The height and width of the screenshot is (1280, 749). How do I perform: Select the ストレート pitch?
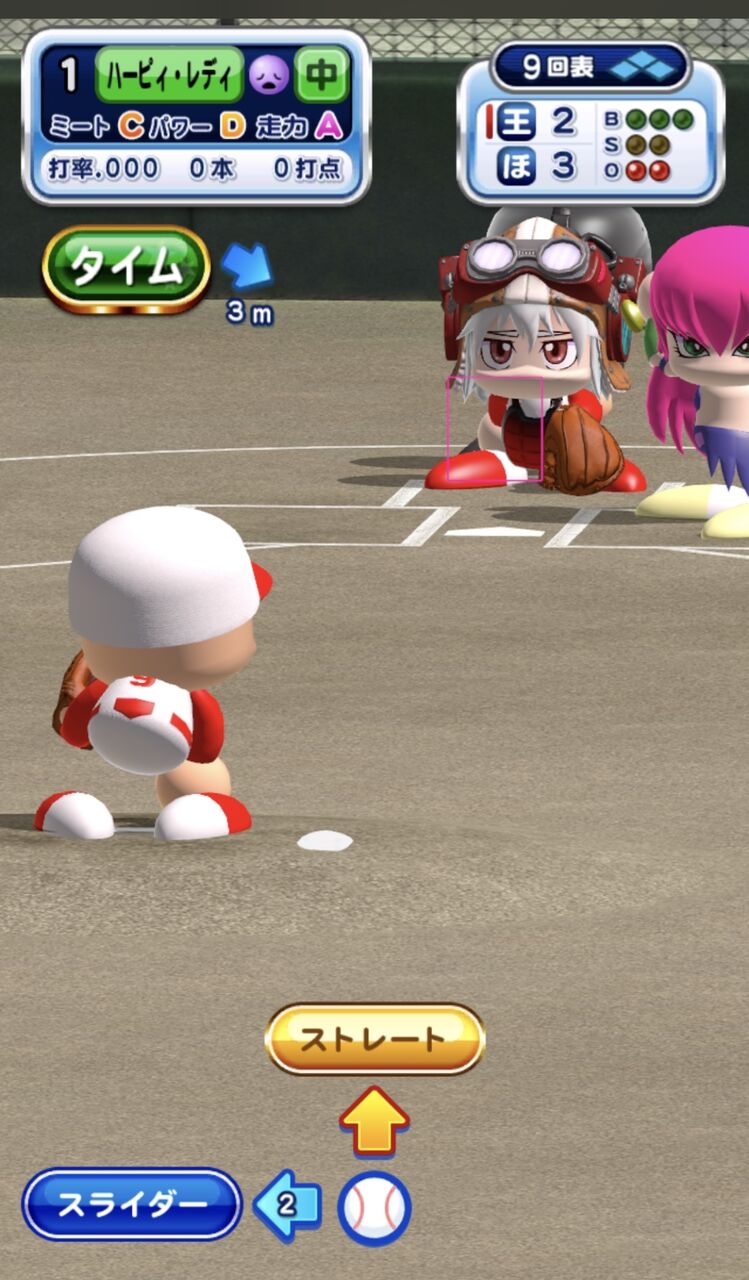pos(374,1040)
